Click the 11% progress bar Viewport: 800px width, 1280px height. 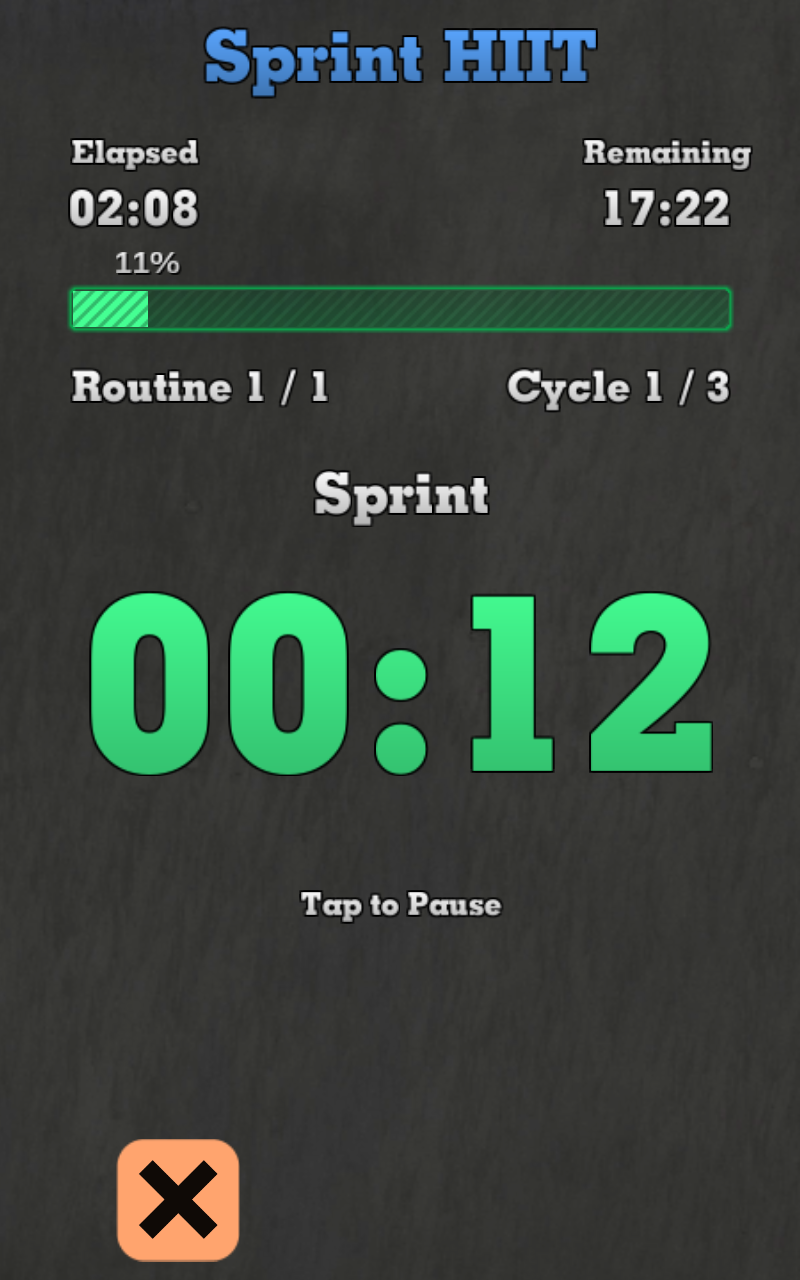coord(400,310)
